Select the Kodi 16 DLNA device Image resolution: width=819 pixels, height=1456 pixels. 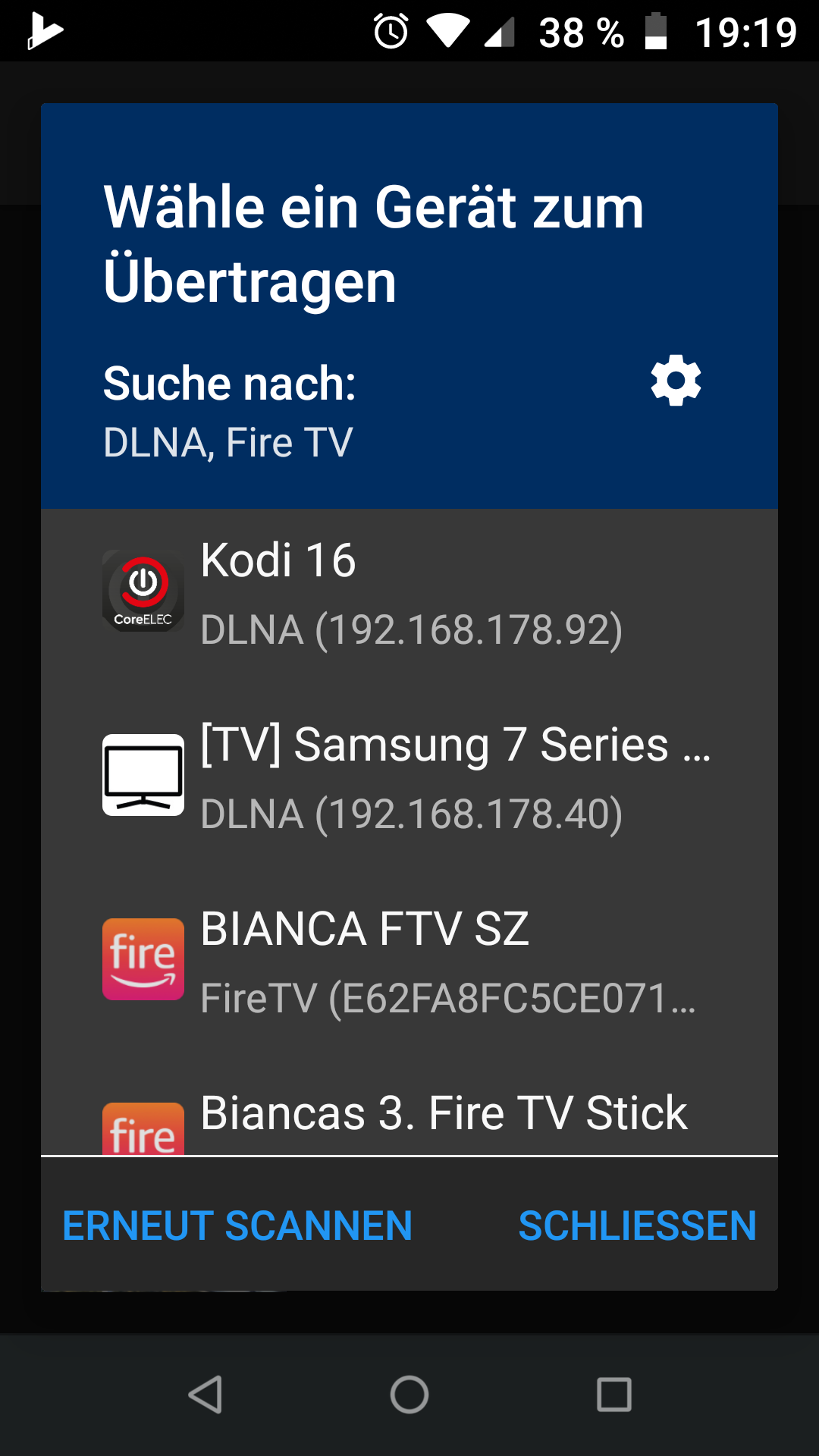[x=409, y=591]
